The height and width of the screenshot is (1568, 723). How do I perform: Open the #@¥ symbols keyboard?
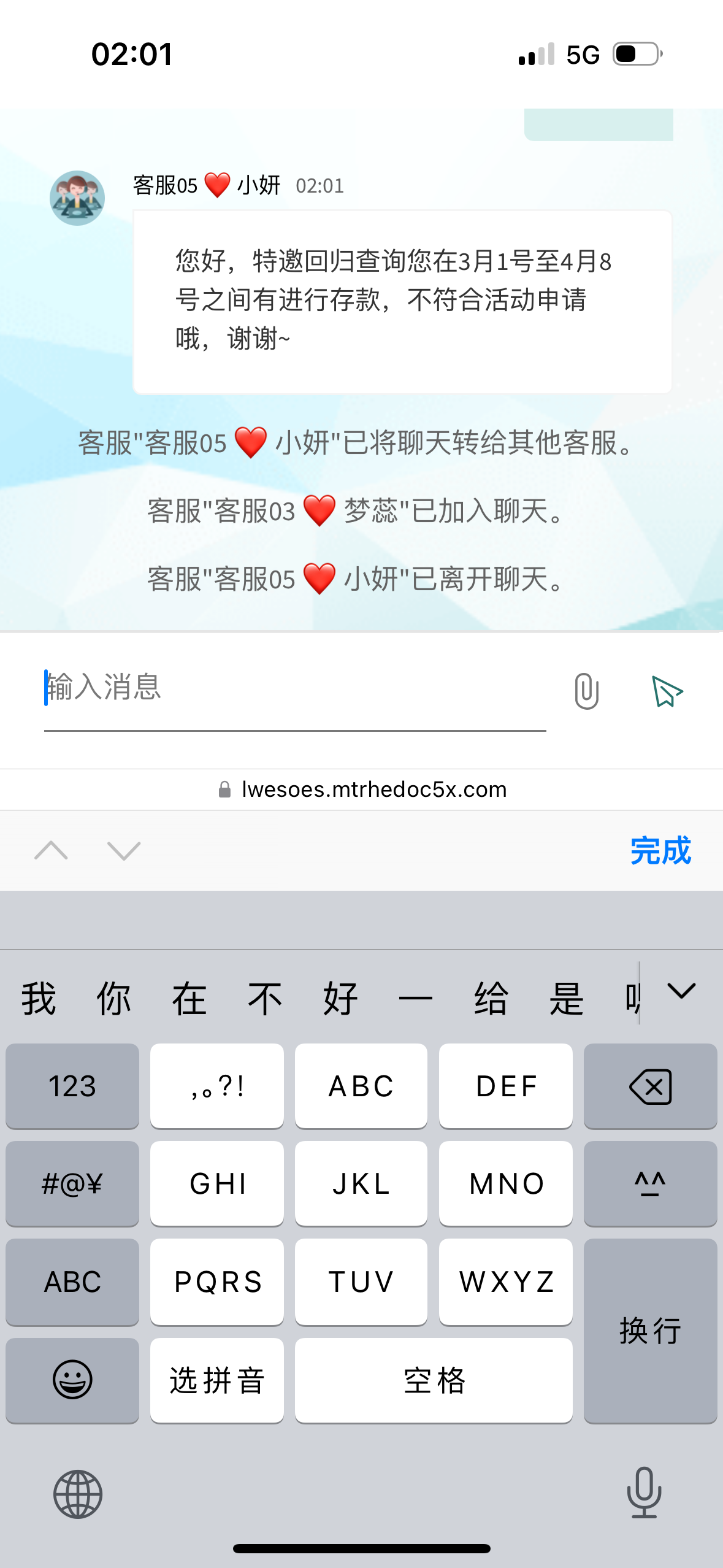coord(72,1184)
